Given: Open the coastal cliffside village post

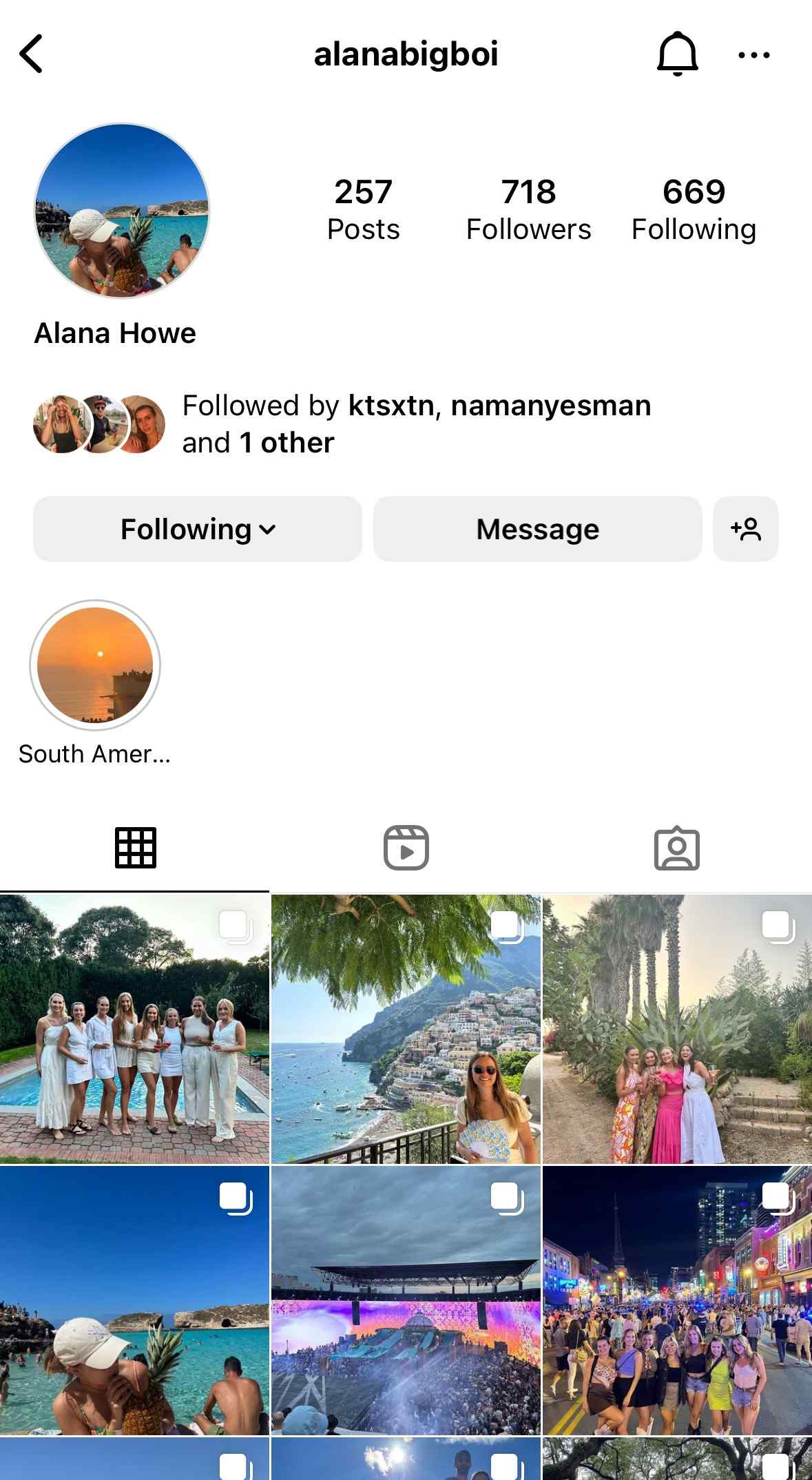Looking at the screenshot, I should 406,1029.
